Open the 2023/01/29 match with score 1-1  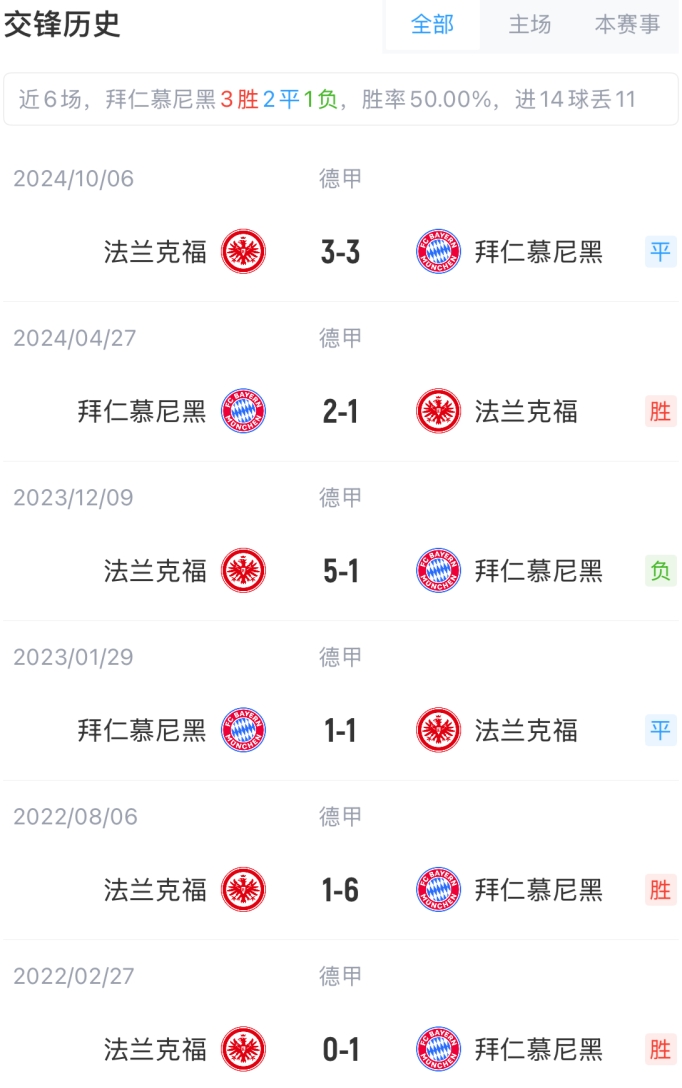[x=340, y=731]
